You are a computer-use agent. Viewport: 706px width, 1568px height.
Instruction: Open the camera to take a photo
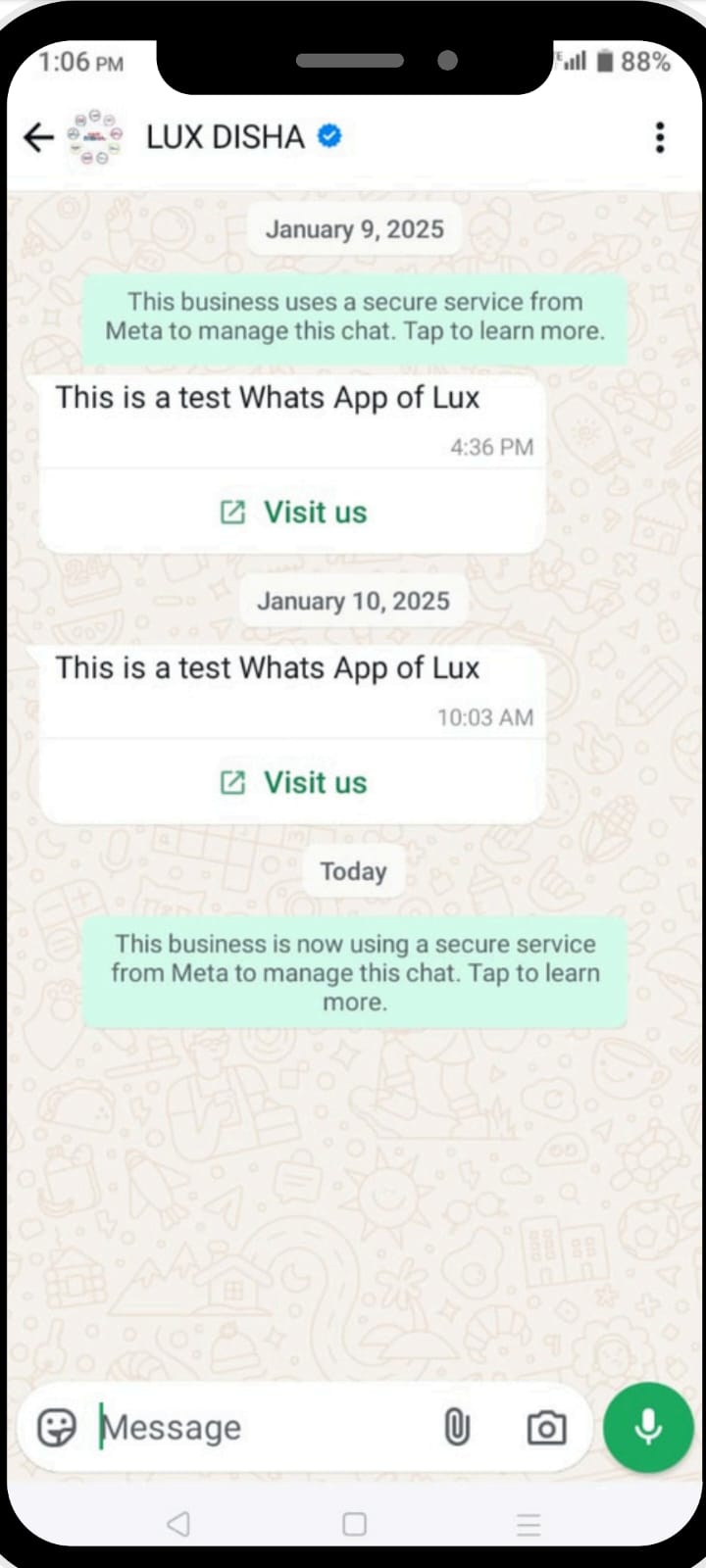click(x=546, y=1428)
